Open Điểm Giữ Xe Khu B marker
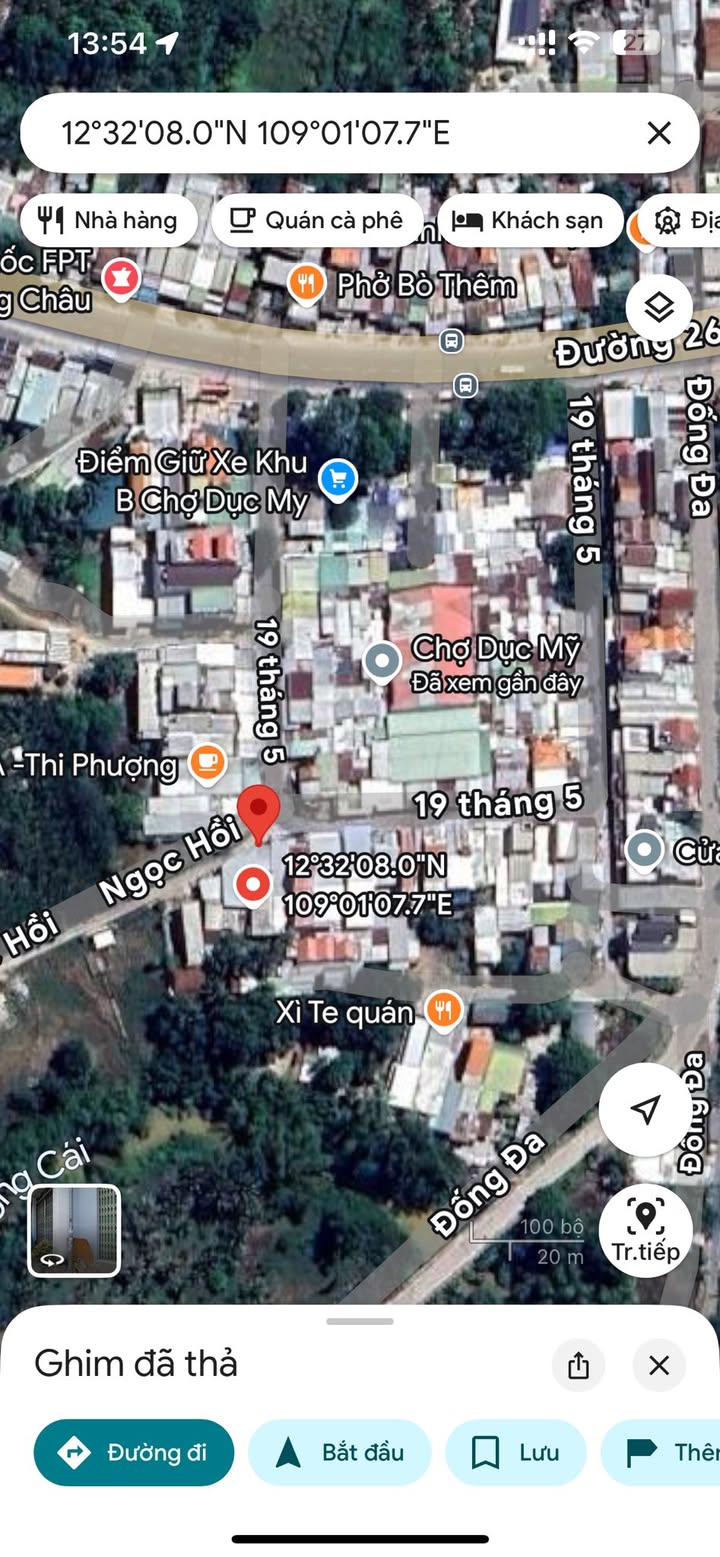The width and height of the screenshot is (720, 1557). click(337, 479)
